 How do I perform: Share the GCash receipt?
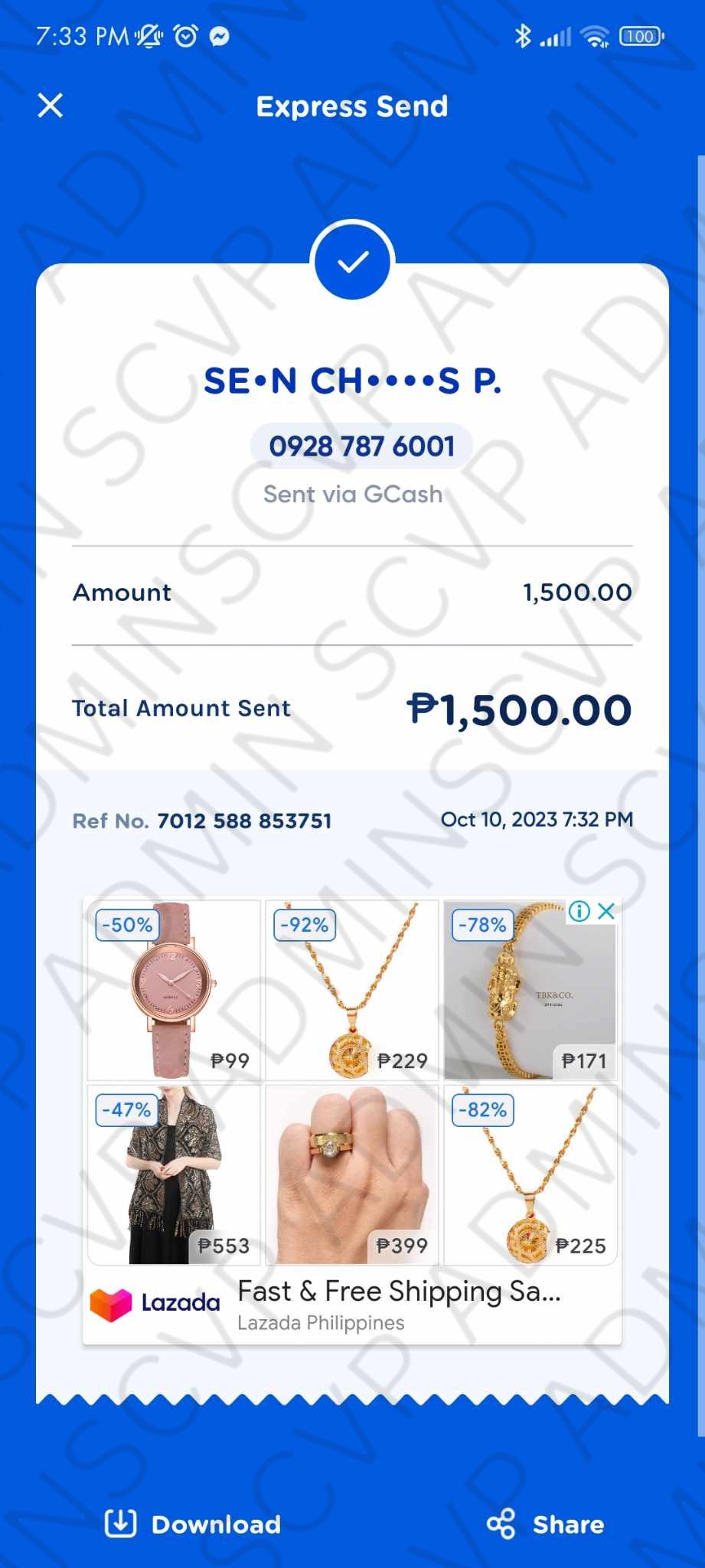pyautogui.click(x=546, y=1524)
